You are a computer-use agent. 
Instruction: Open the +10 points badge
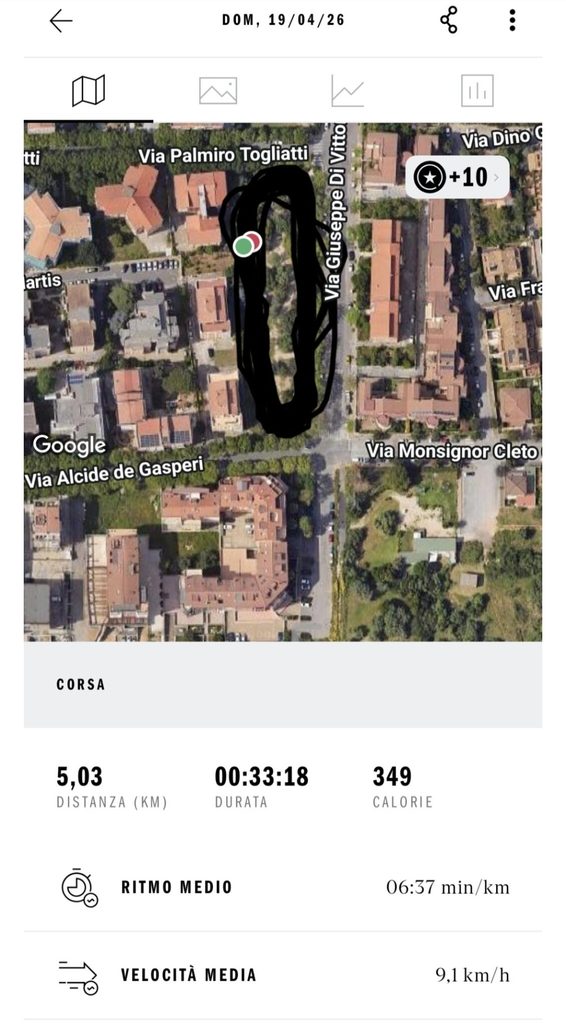pos(458,177)
